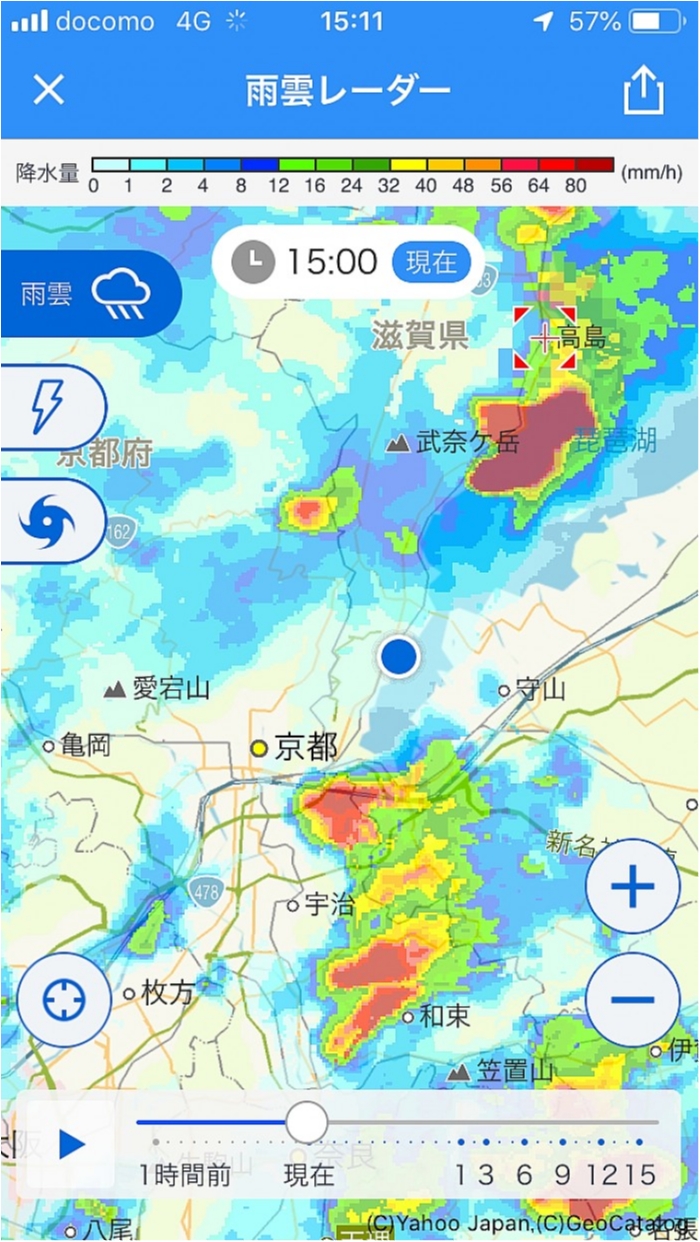Share the rain radar map
The width and height of the screenshot is (700, 1242).
(x=643, y=91)
